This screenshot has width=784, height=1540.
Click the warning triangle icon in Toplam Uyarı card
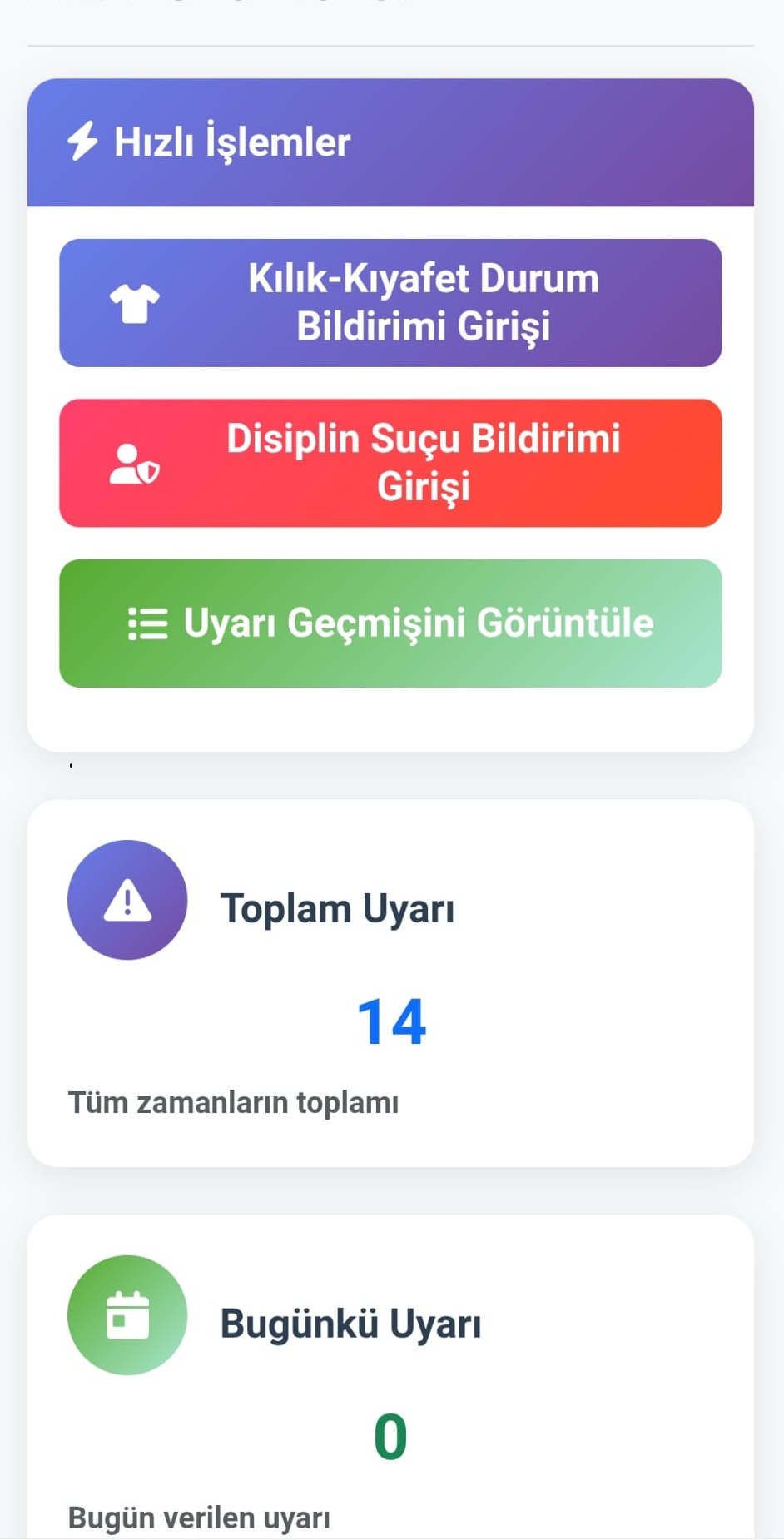[x=127, y=899]
